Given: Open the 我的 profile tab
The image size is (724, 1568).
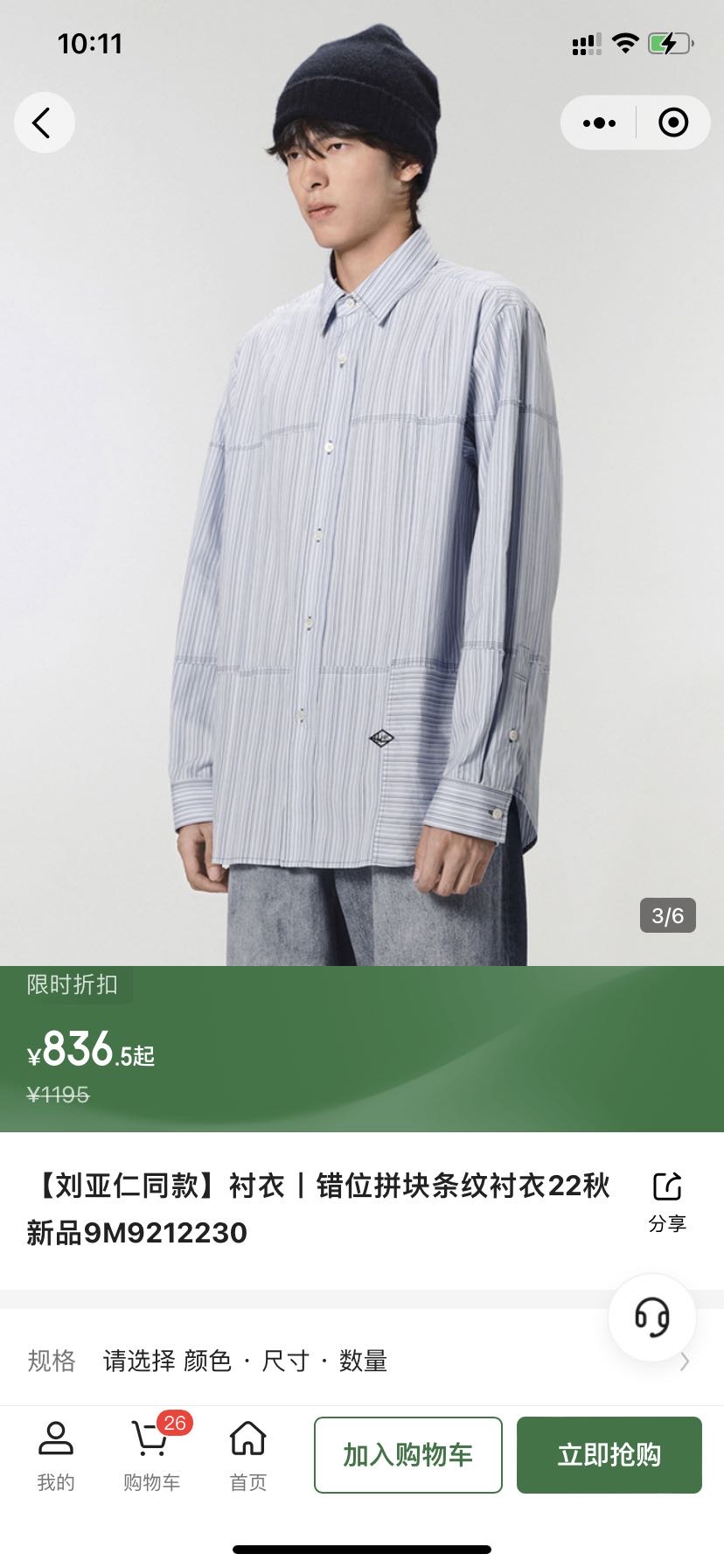Looking at the screenshot, I should point(55,1456).
